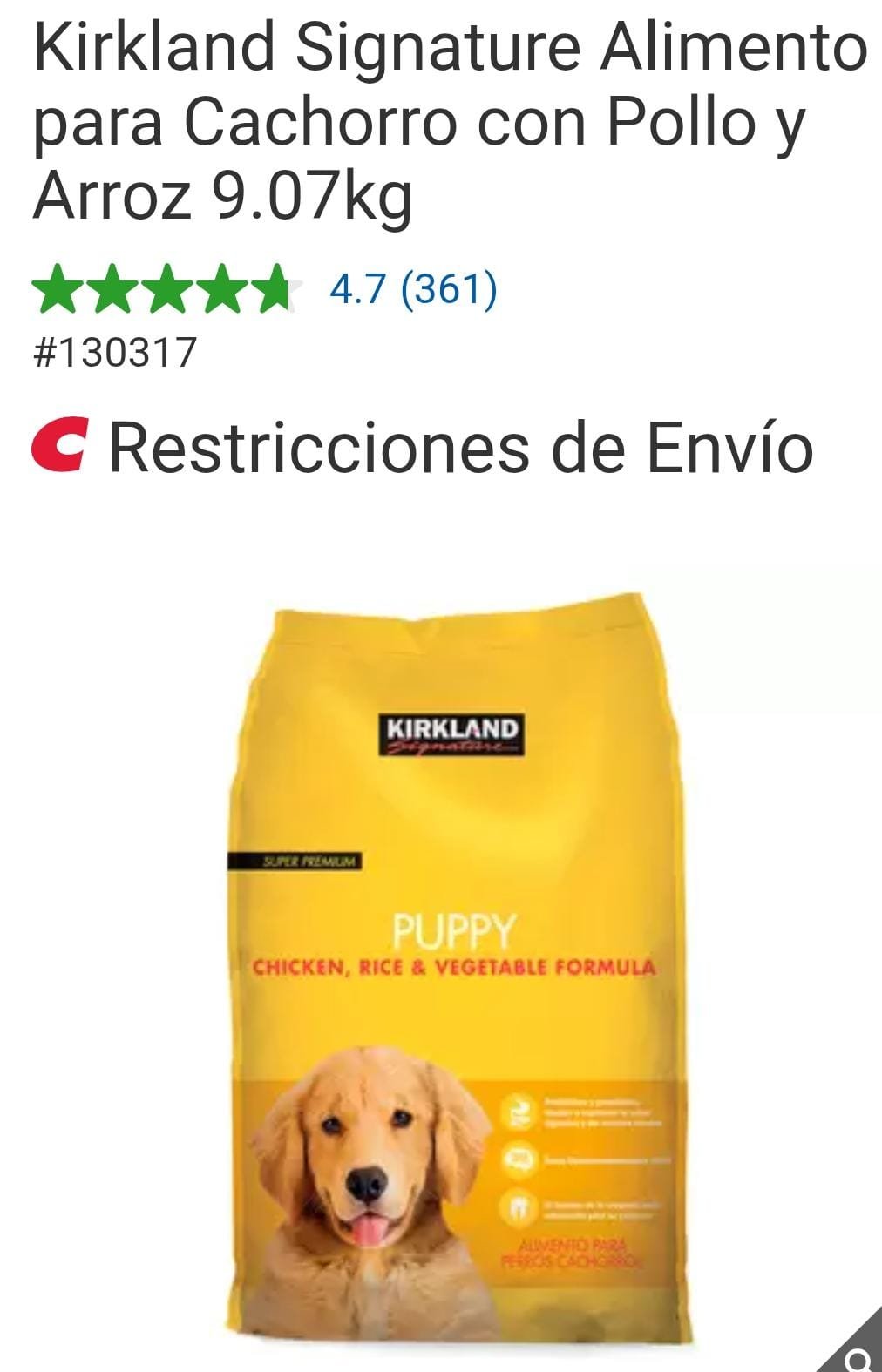Open the 4.7 (361) reviews link
This screenshot has height=1372, width=882.
point(413,288)
